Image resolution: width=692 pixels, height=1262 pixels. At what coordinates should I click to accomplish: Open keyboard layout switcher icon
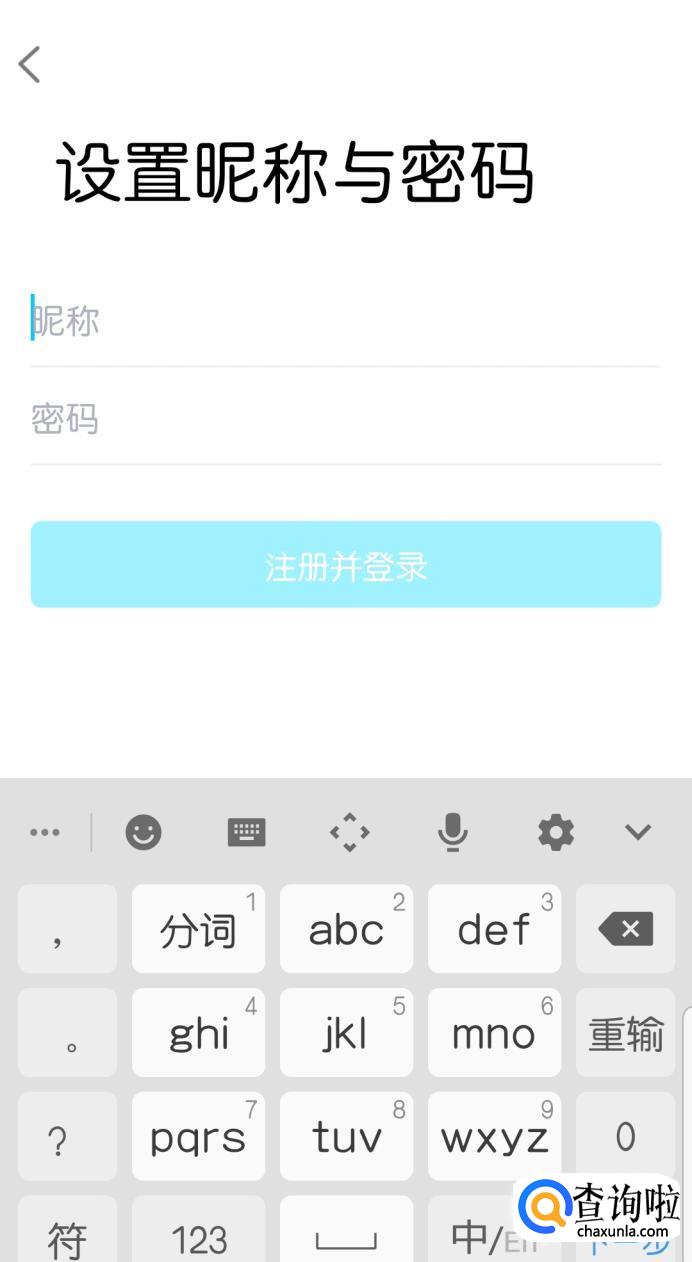click(x=246, y=832)
